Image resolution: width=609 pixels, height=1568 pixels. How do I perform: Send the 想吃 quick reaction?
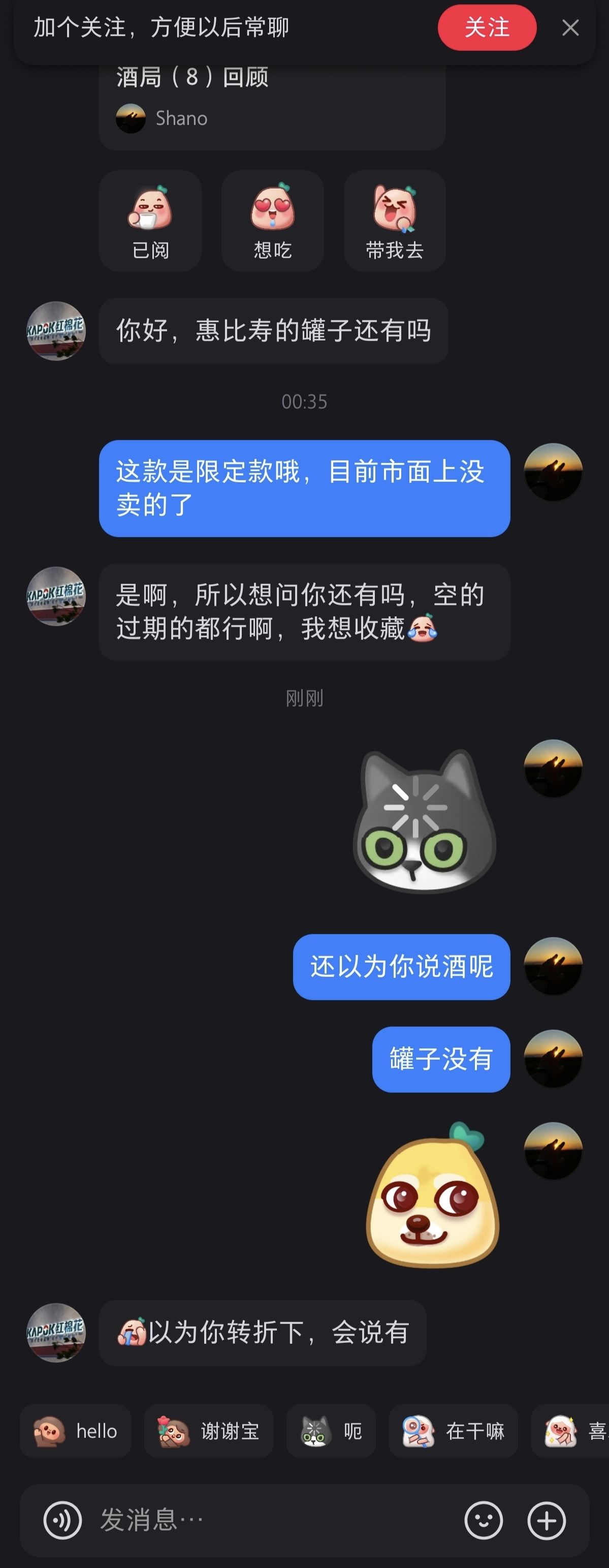(273, 221)
